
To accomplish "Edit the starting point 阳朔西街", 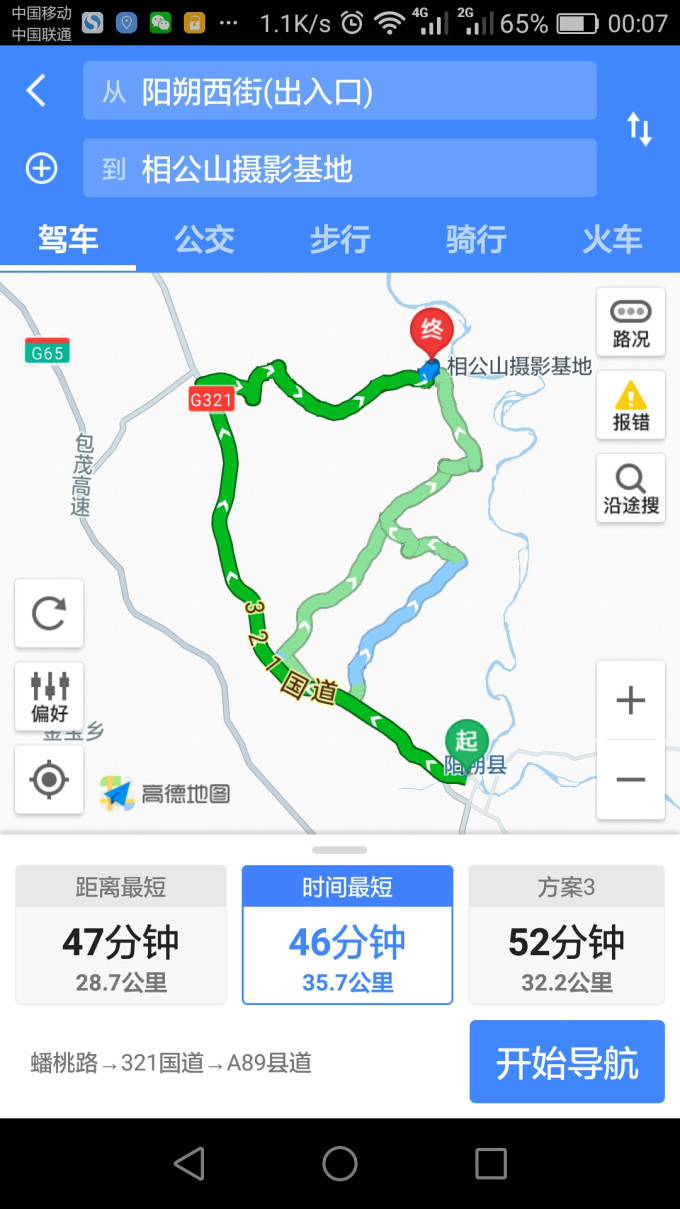I will click(340, 92).
